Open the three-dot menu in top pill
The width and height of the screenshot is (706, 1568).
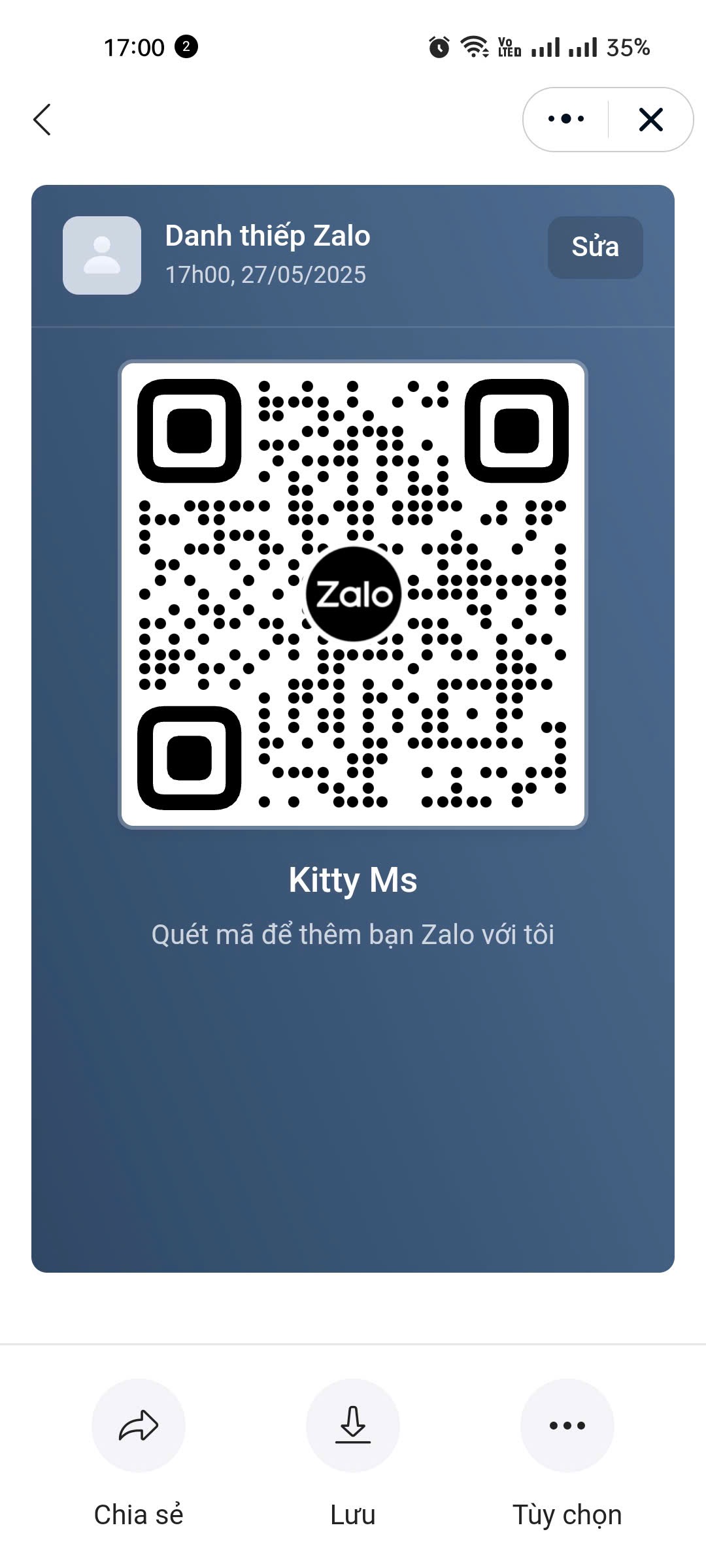[566, 119]
